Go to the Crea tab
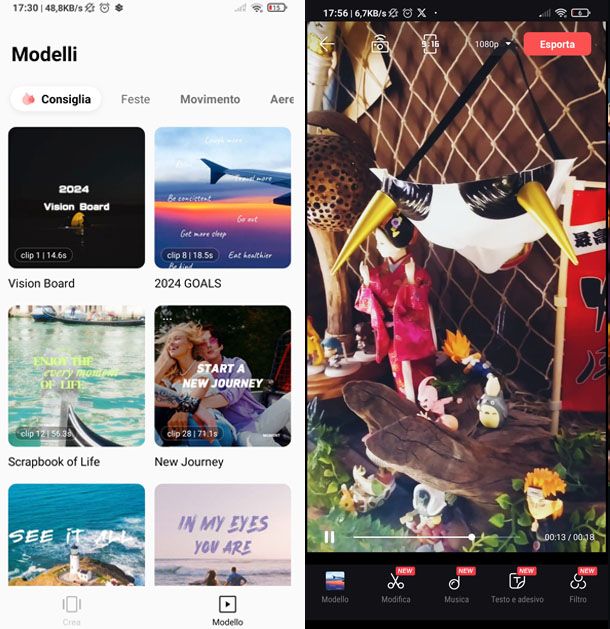Viewport: 610px width, 629px height. point(72,609)
